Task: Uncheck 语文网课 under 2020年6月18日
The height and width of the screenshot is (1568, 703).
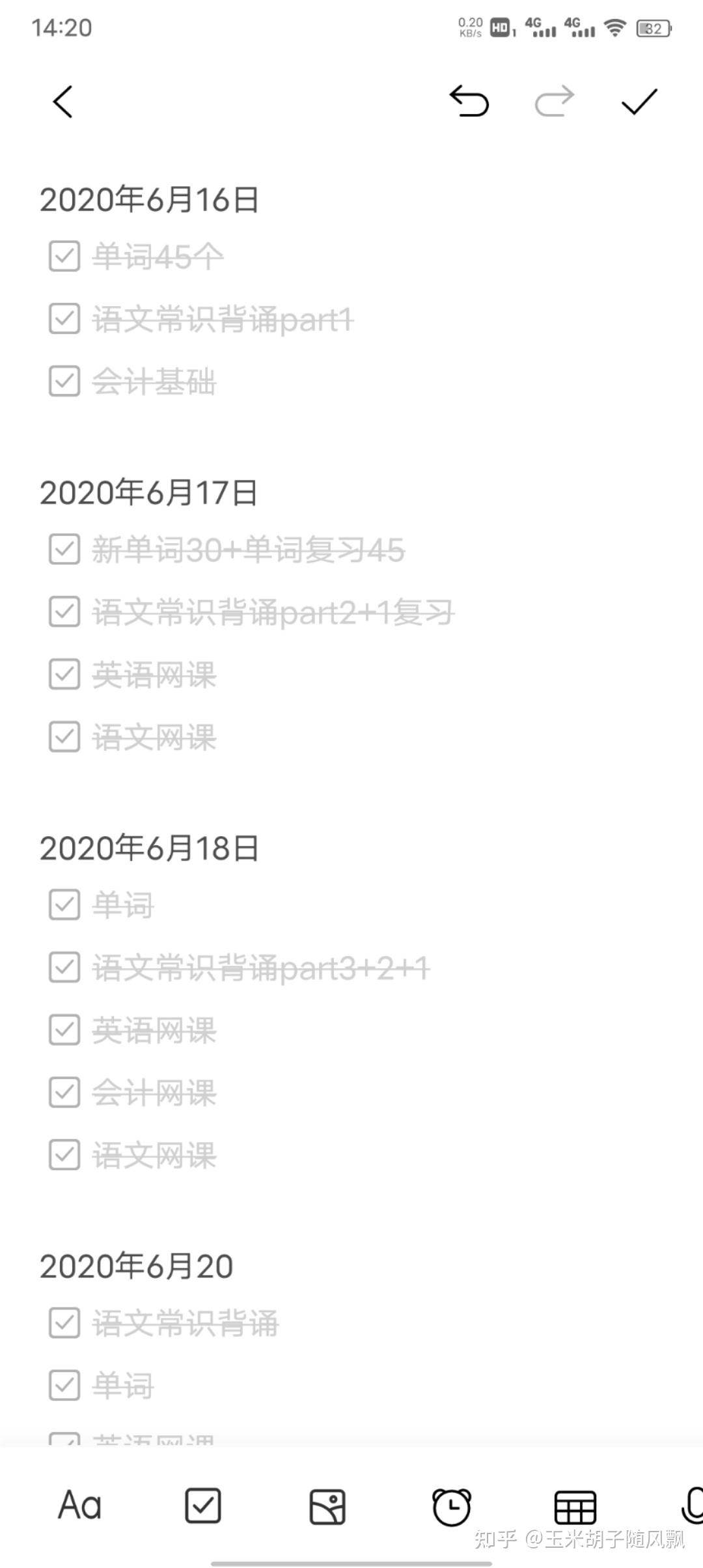Action: tap(64, 1155)
